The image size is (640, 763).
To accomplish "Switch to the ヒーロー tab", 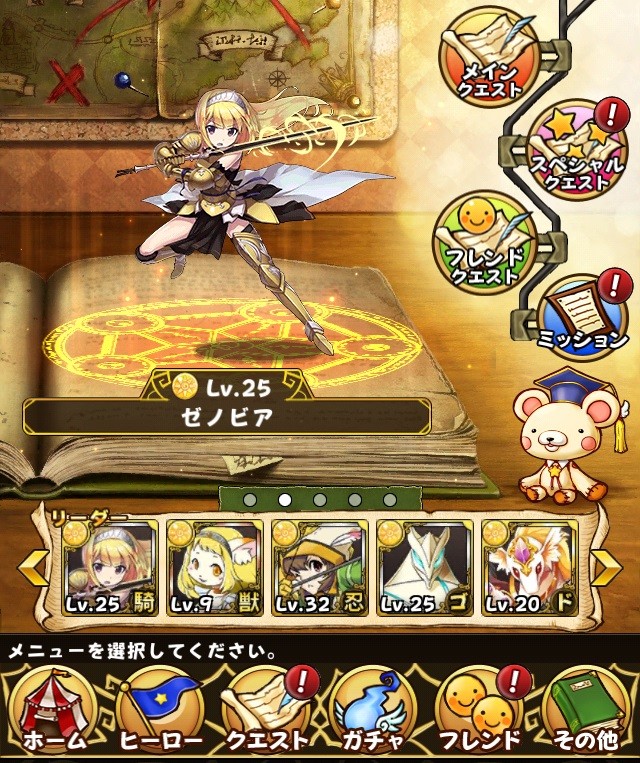I will [160, 712].
